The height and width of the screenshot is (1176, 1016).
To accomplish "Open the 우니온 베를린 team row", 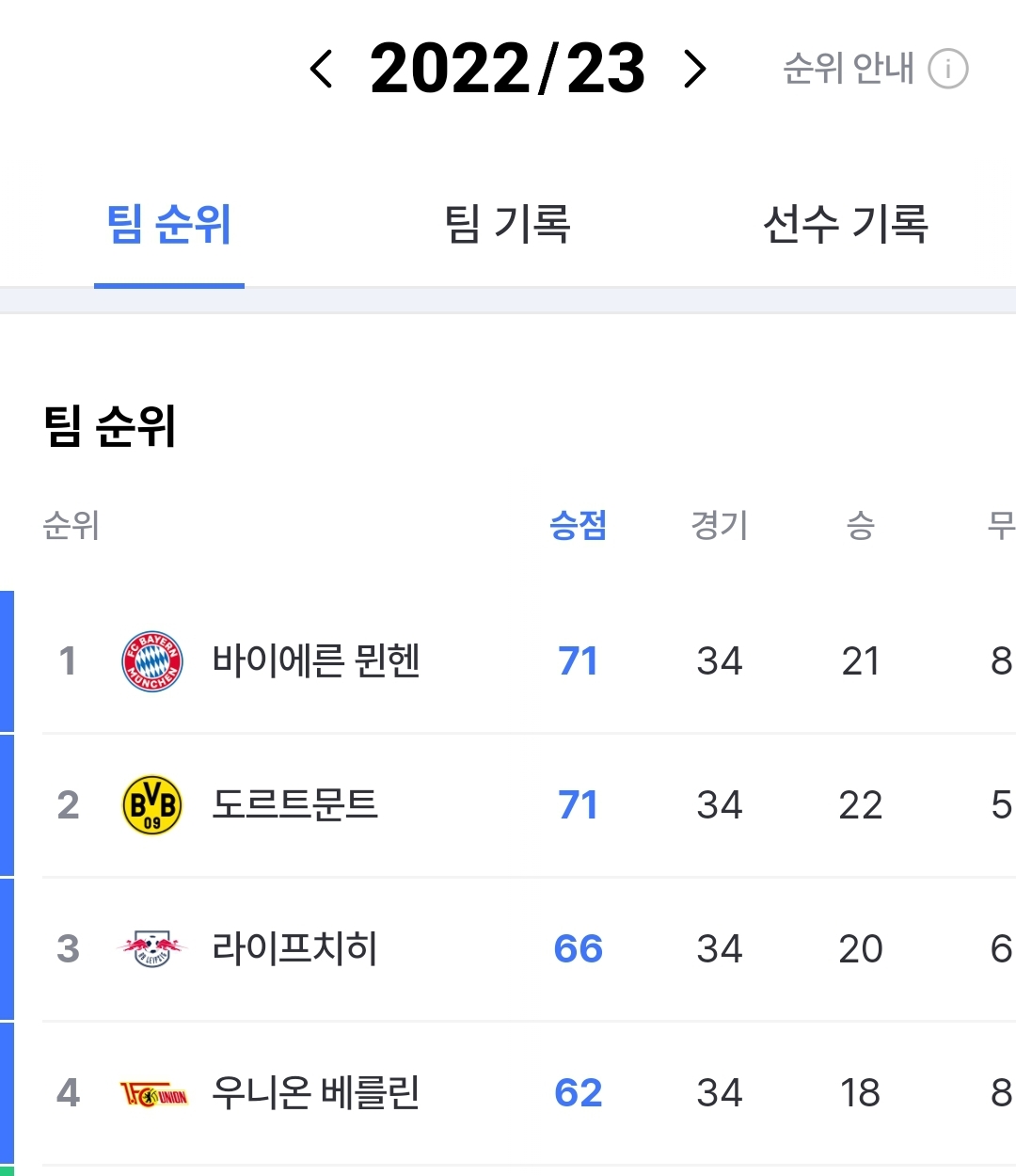I will [316, 1093].
